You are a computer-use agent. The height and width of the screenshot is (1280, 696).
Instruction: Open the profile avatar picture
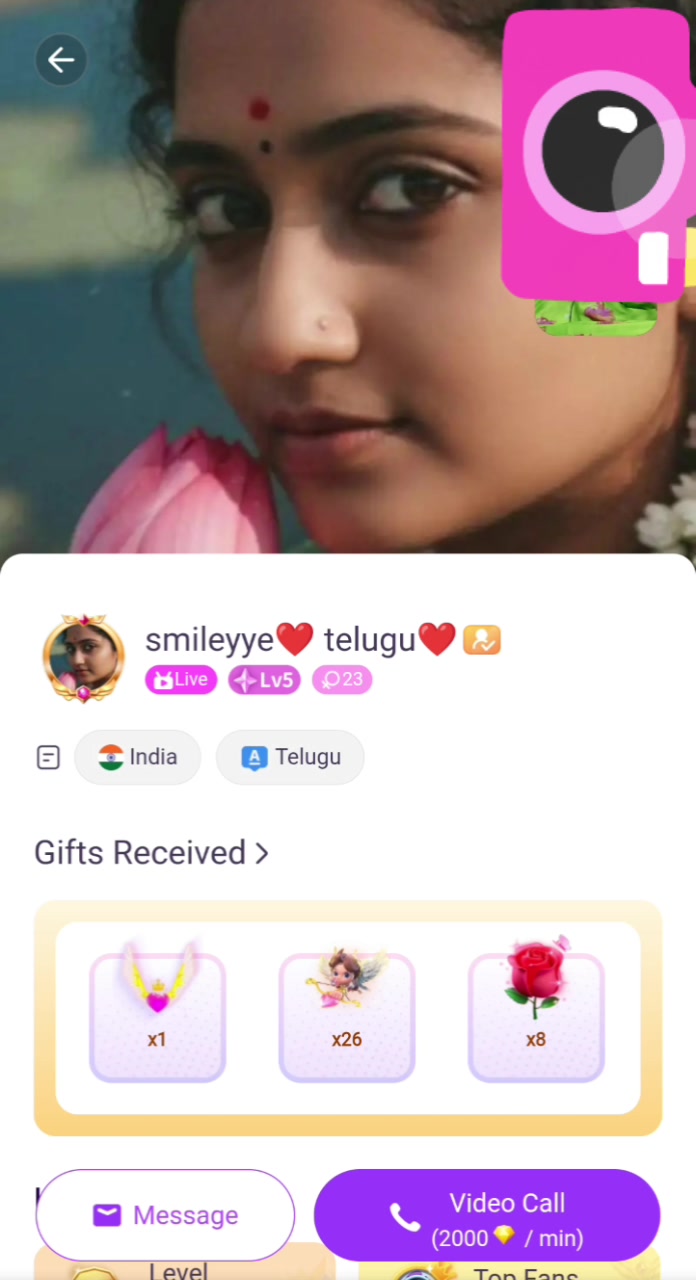(x=84, y=658)
